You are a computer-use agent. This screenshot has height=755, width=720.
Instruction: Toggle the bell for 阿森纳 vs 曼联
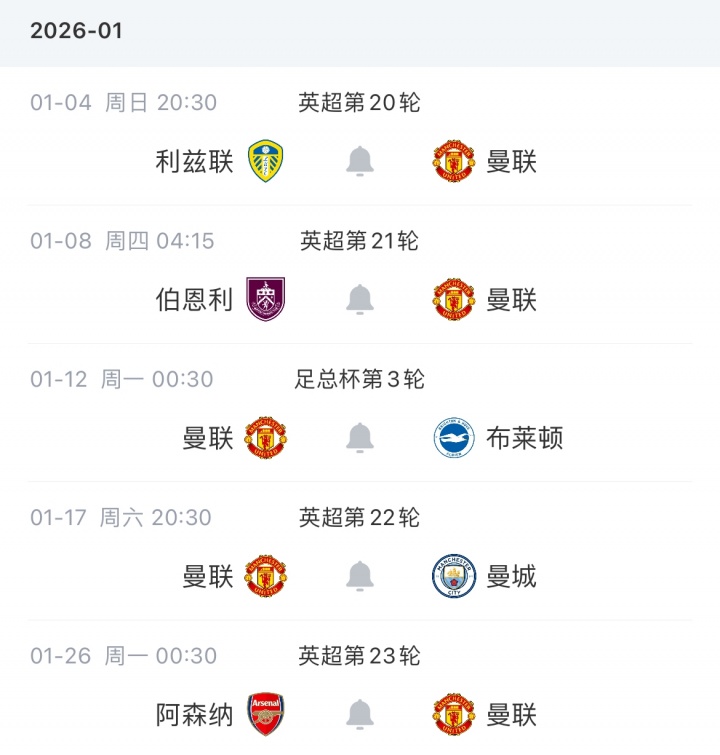(x=360, y=714)
